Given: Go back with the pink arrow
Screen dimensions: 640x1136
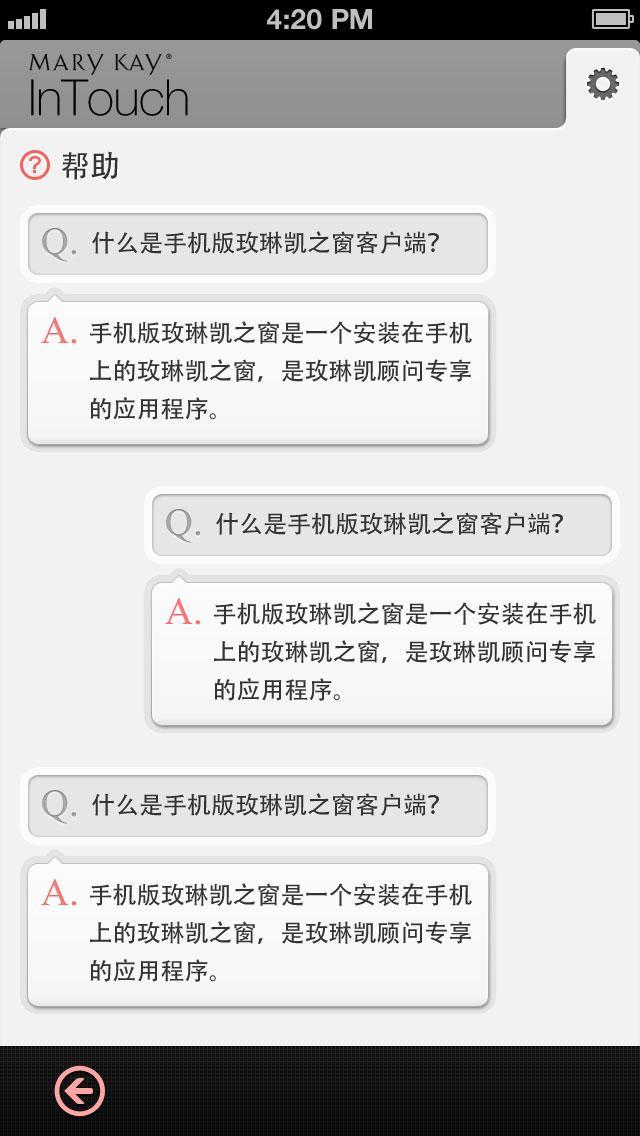Looking at the screenshot, I should [x=80, y=1090].
